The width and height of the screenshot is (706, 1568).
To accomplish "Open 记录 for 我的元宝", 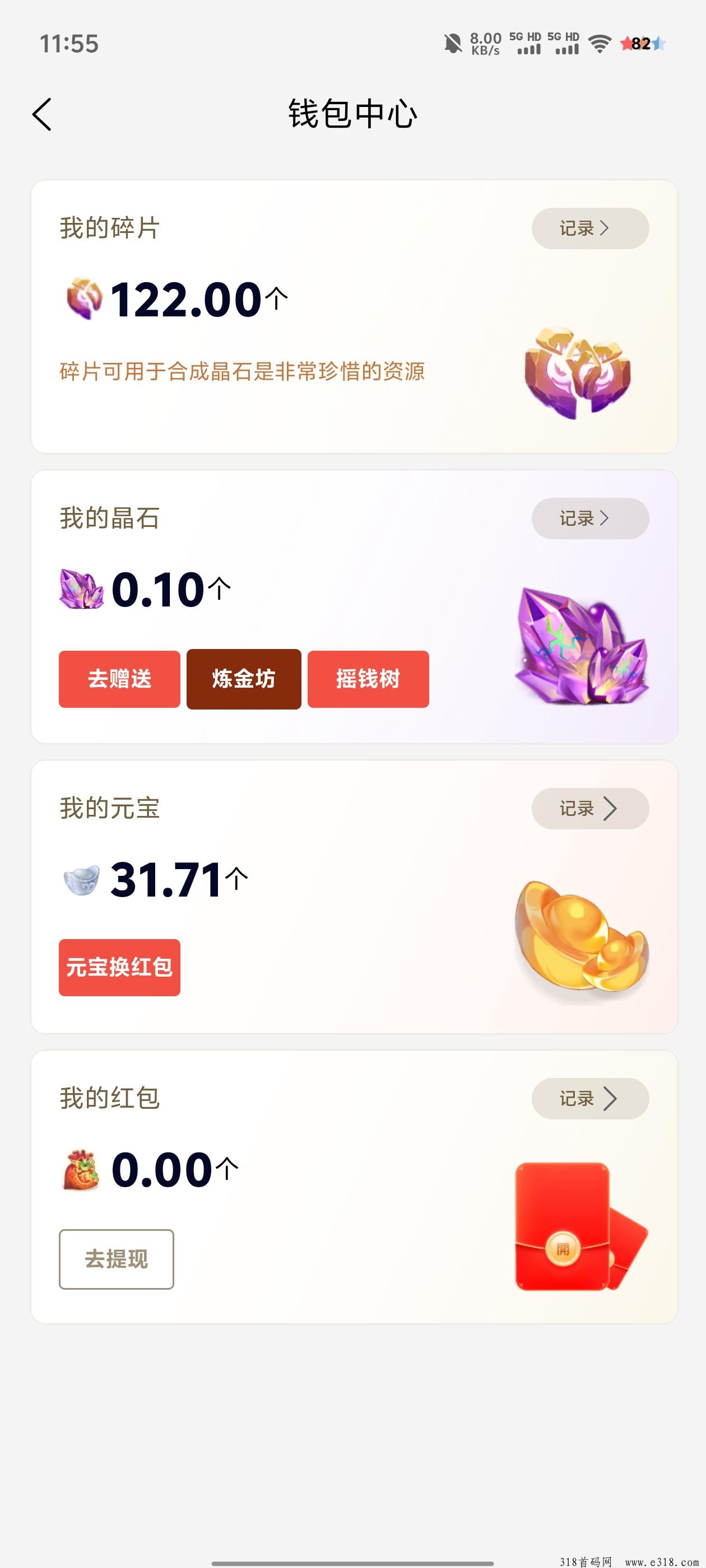I will (589, 808).
